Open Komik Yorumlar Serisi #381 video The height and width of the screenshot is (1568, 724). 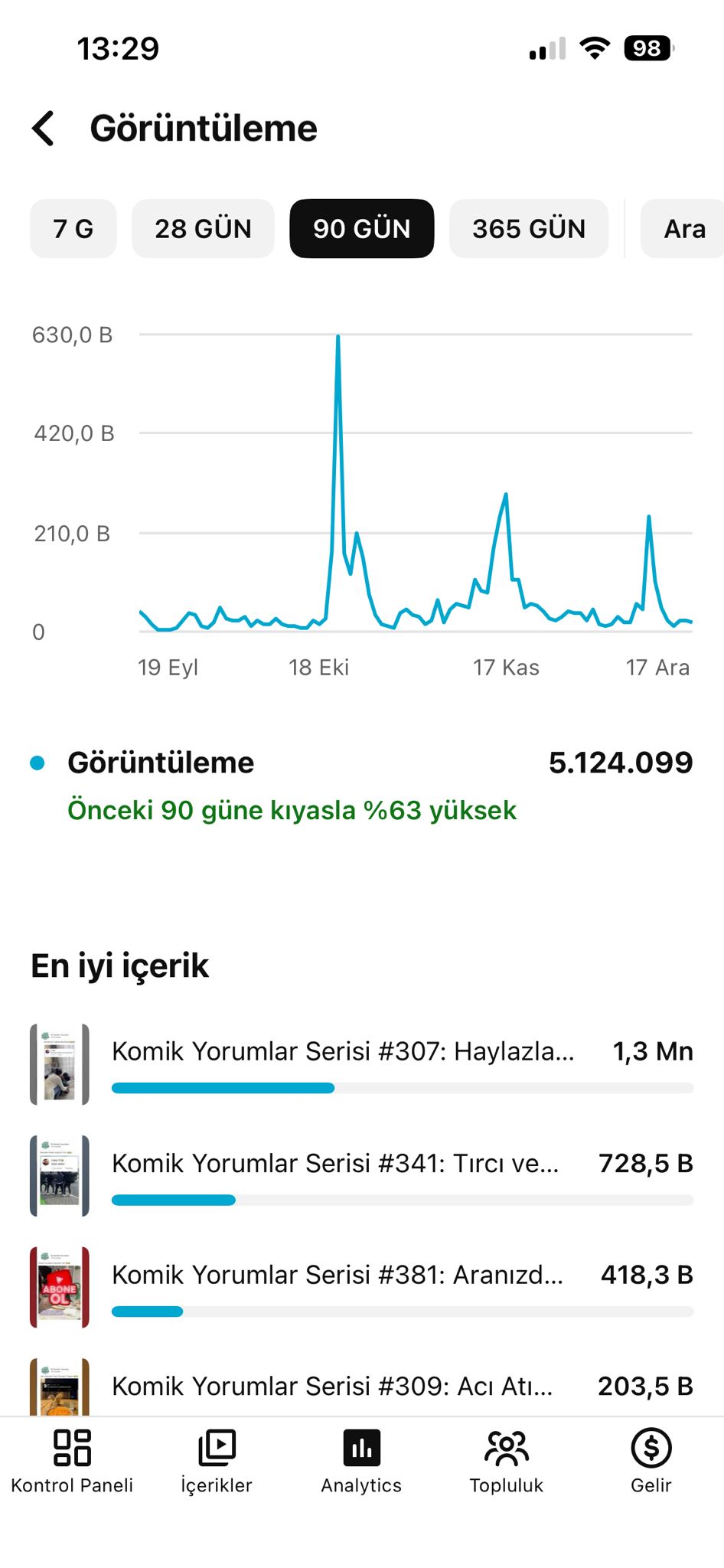click(x=361, y=1288)
